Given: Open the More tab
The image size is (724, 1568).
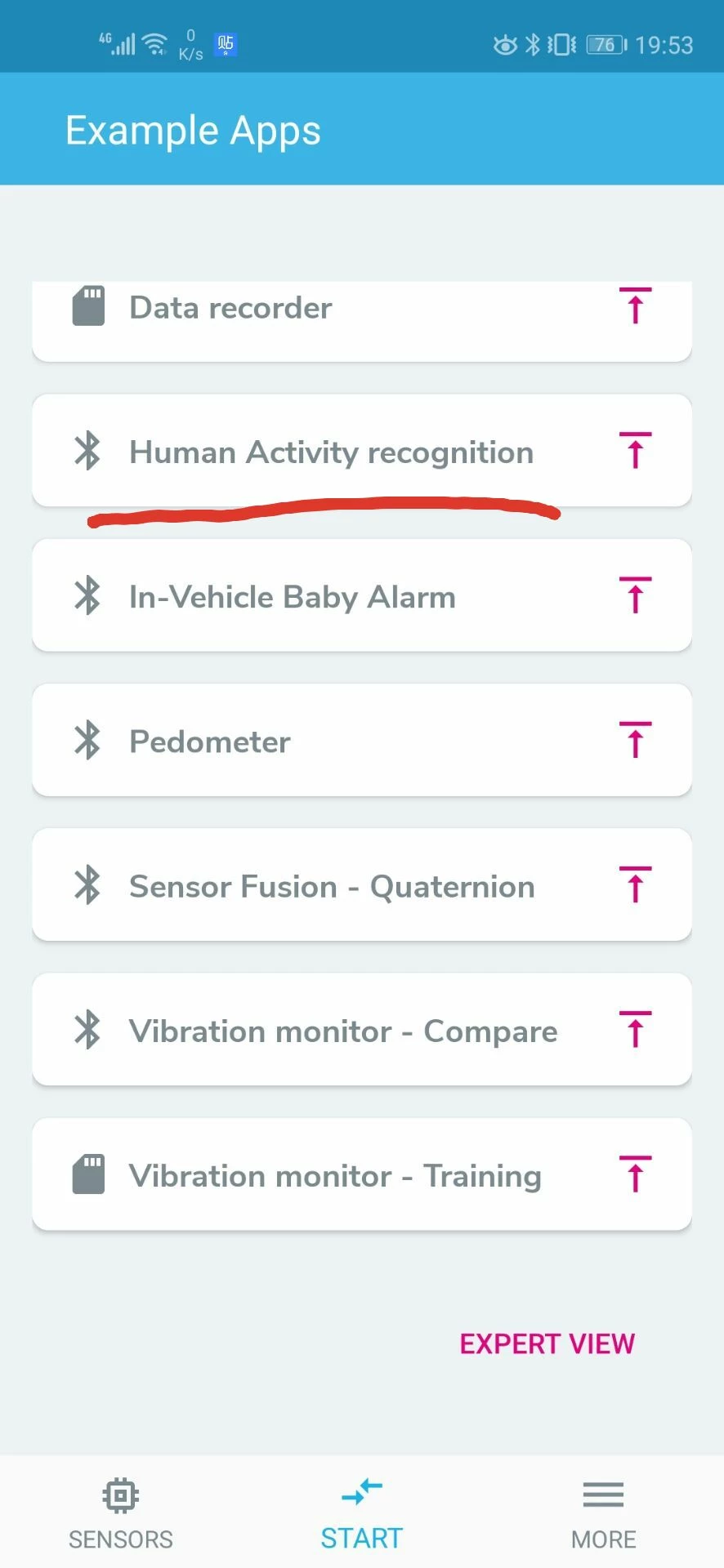Looking at the screenshot, I should tap(603, 1514).
